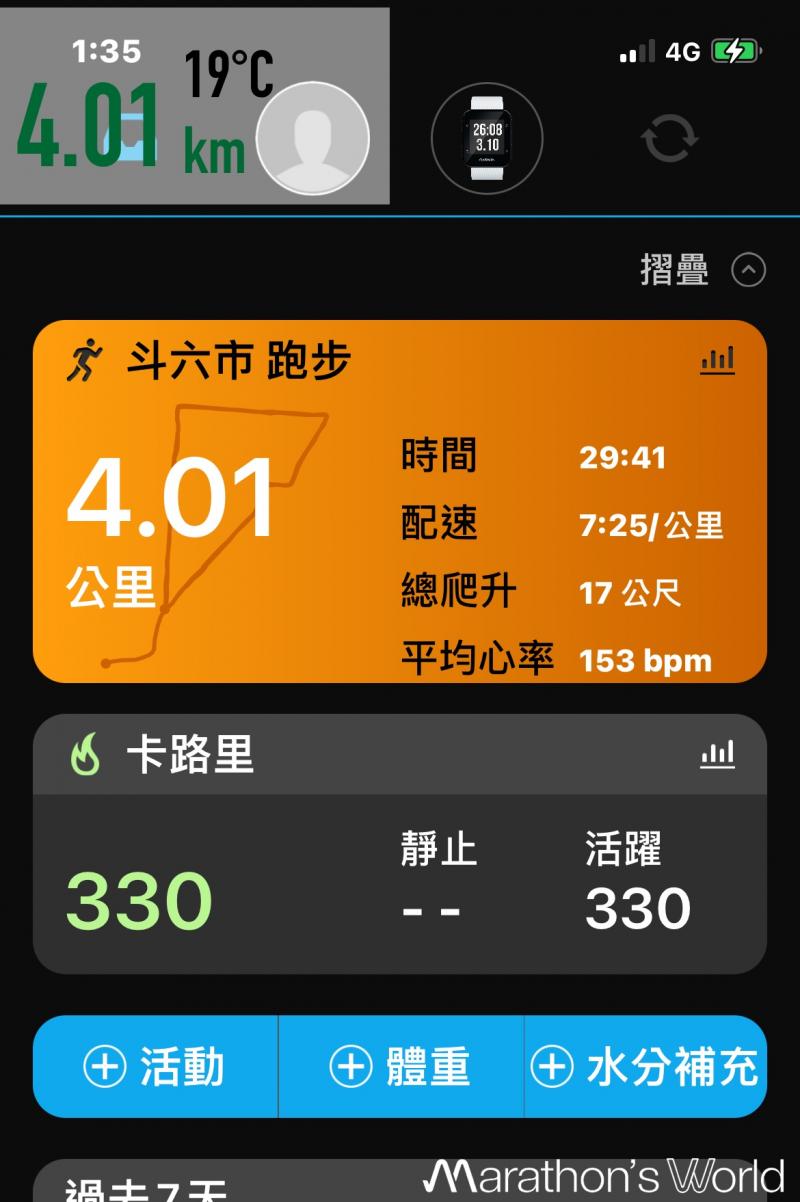800x1202 pixels.
Task: View chart for the 斗六市 跑步 card
Action: pyautogui.click(x=717, y=360)
